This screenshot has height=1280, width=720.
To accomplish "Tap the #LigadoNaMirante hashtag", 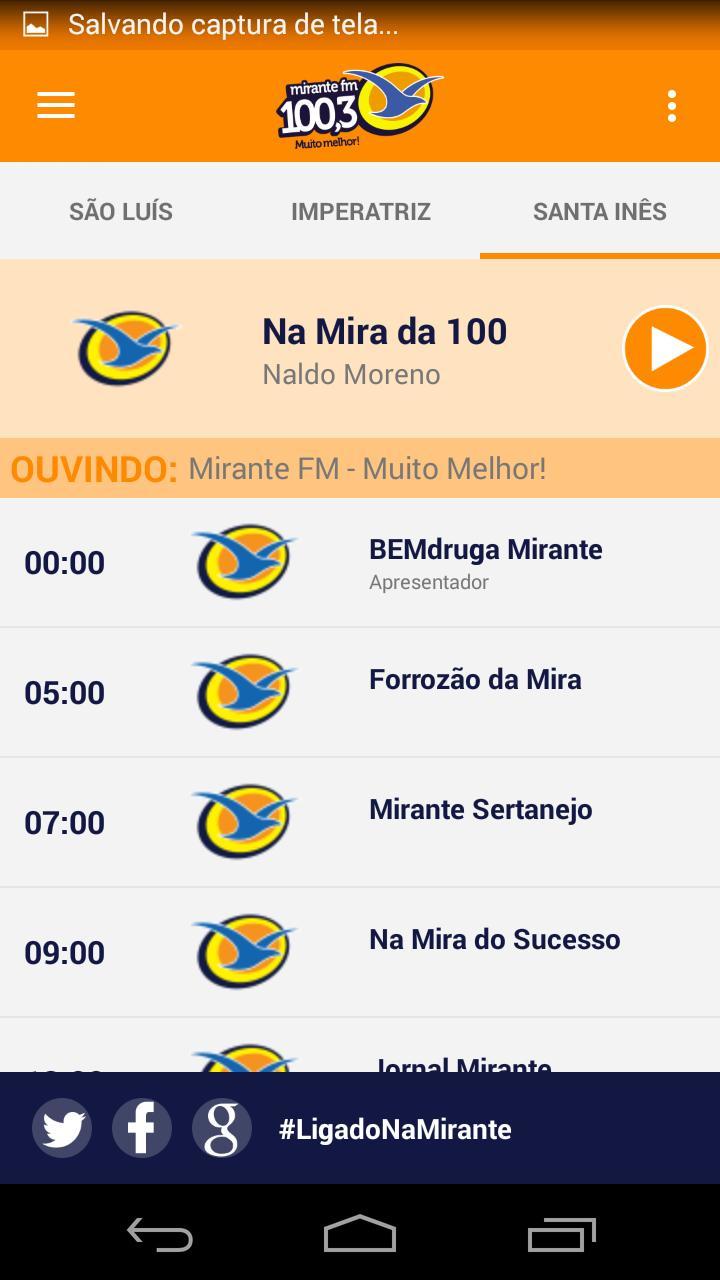I will pos(394,1128).
